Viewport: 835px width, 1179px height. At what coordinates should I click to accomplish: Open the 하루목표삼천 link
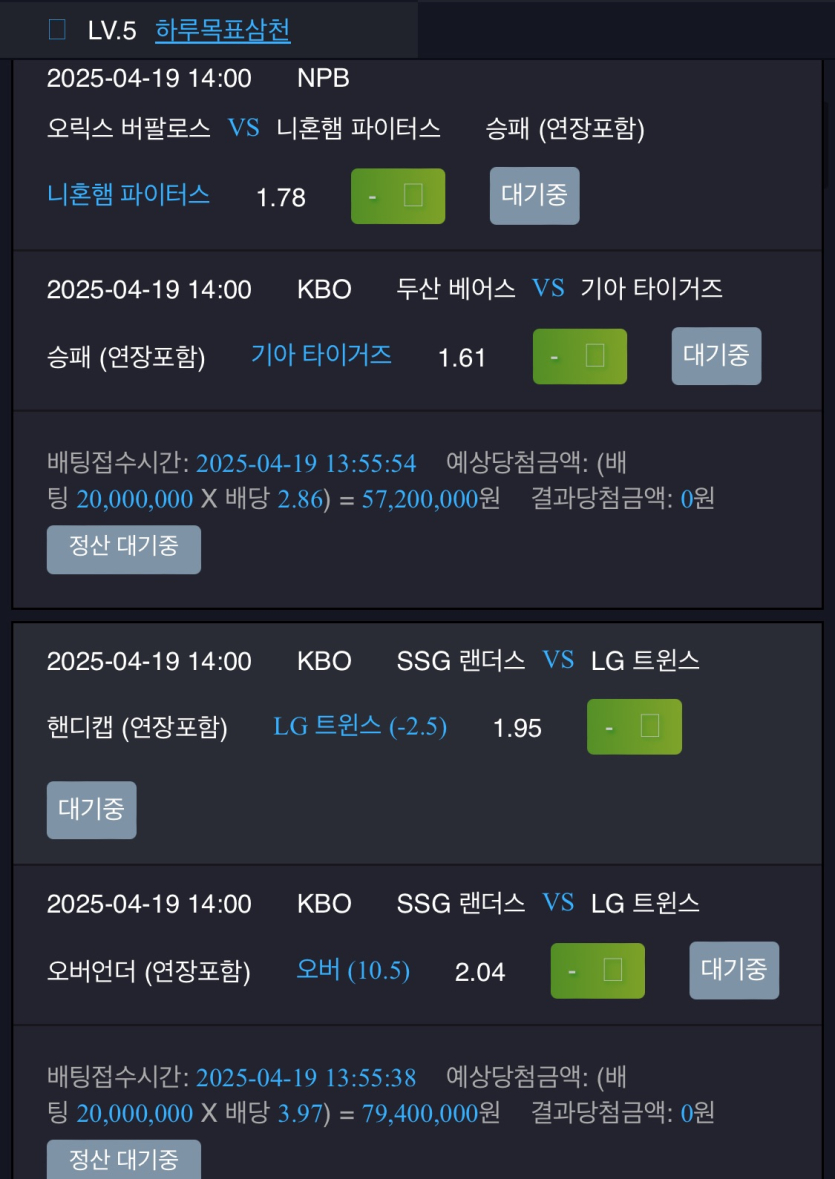224,30
